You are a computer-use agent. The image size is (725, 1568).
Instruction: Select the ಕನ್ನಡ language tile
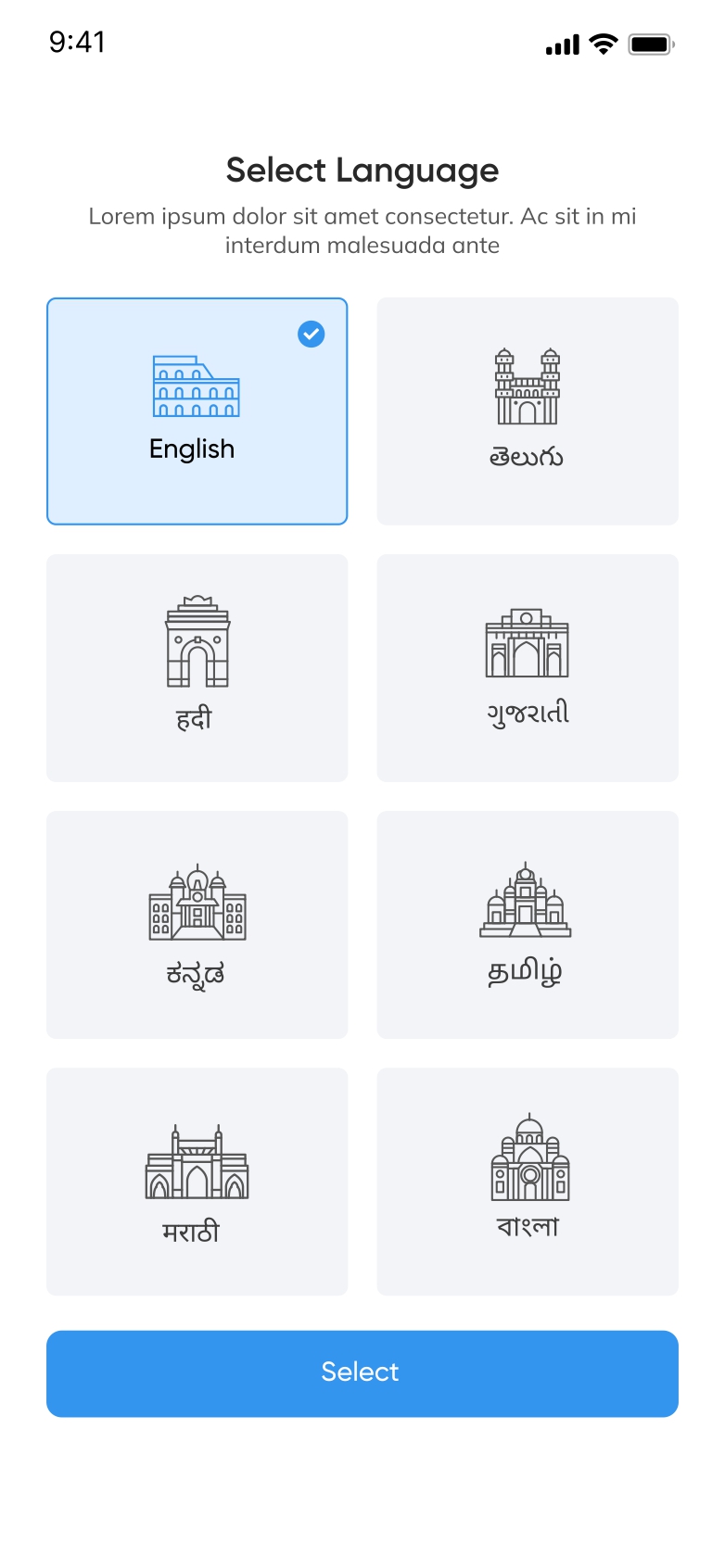(197, 925)
